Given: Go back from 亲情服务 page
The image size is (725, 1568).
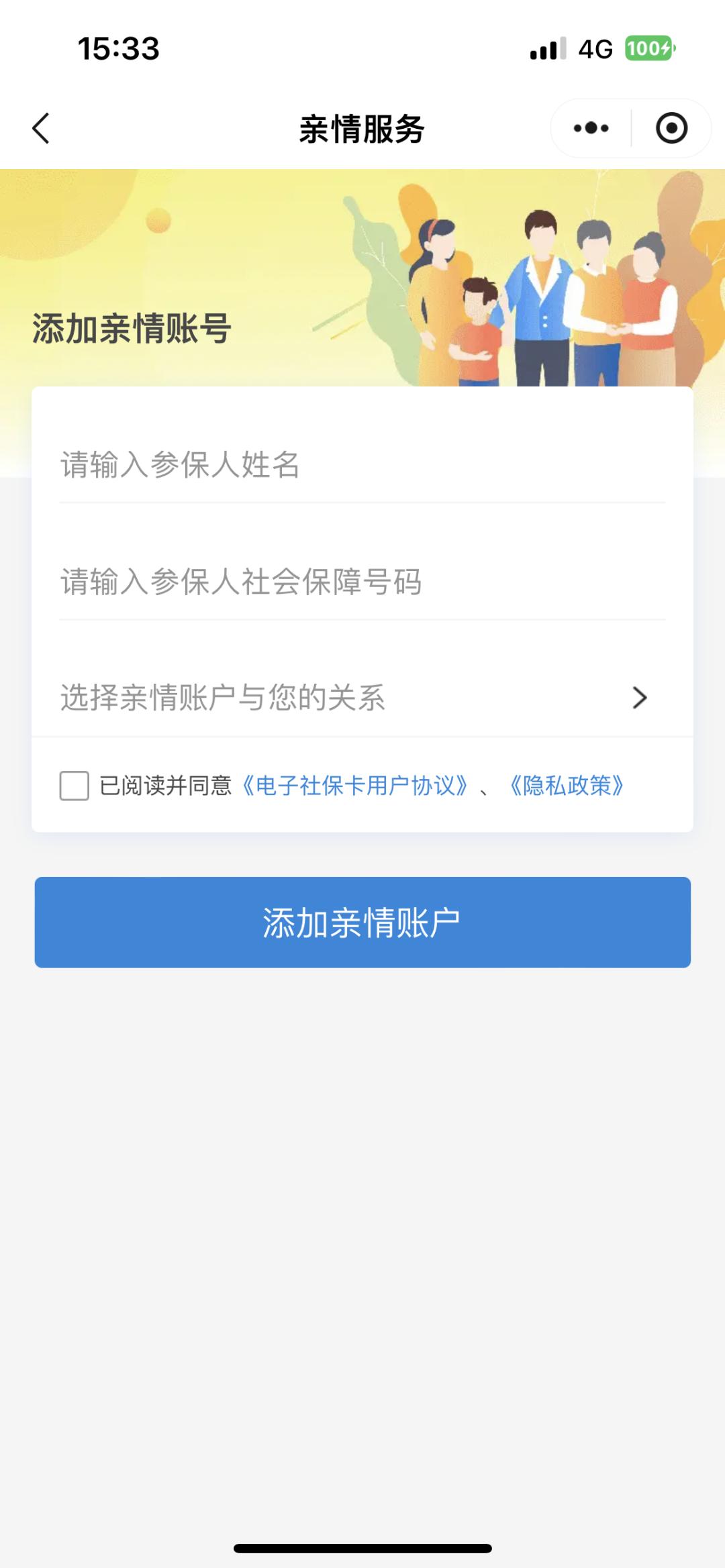Looking at the screenshot, I should 42,128.
